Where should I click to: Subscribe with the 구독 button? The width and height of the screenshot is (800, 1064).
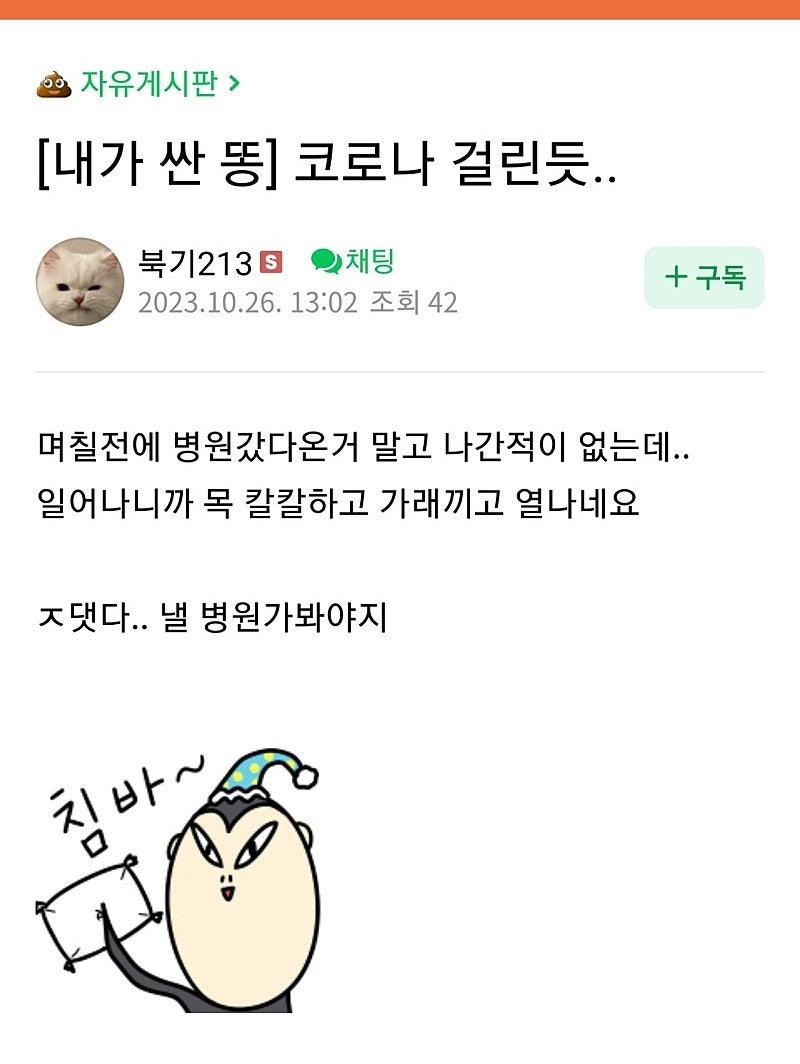(x=704, y=277)
